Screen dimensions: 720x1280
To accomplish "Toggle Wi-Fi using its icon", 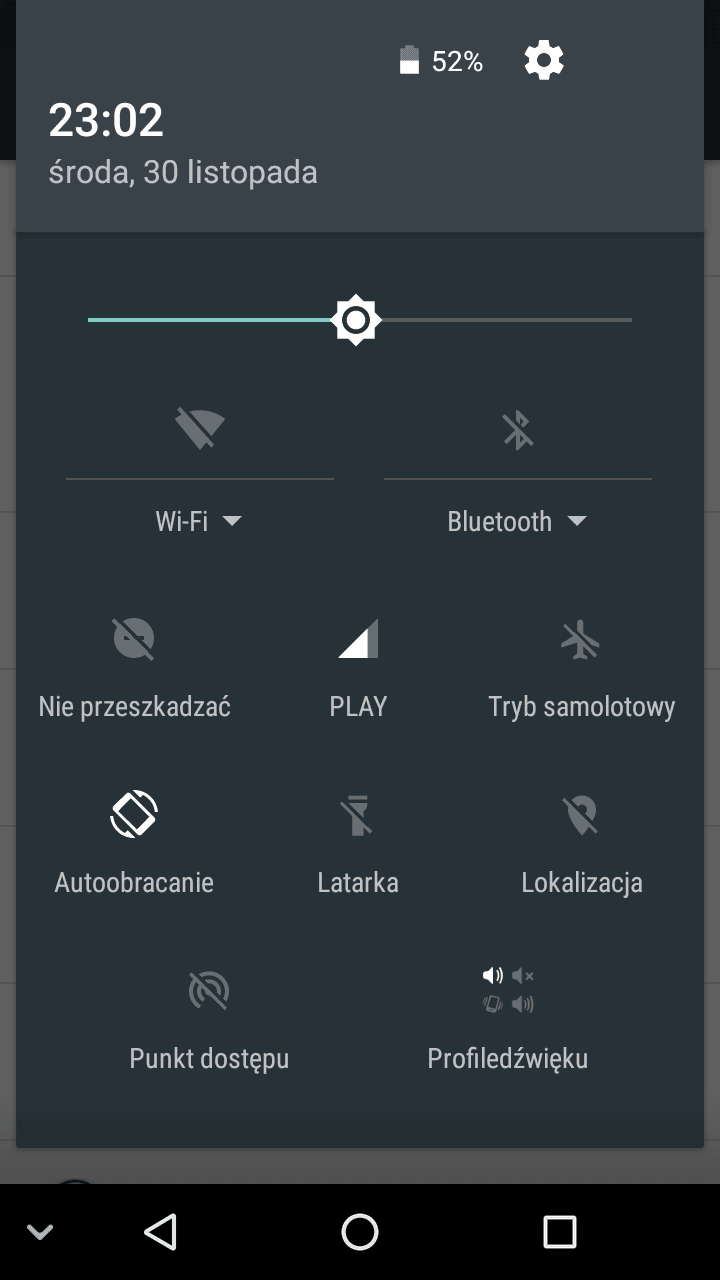I will [x=200, y=430].
